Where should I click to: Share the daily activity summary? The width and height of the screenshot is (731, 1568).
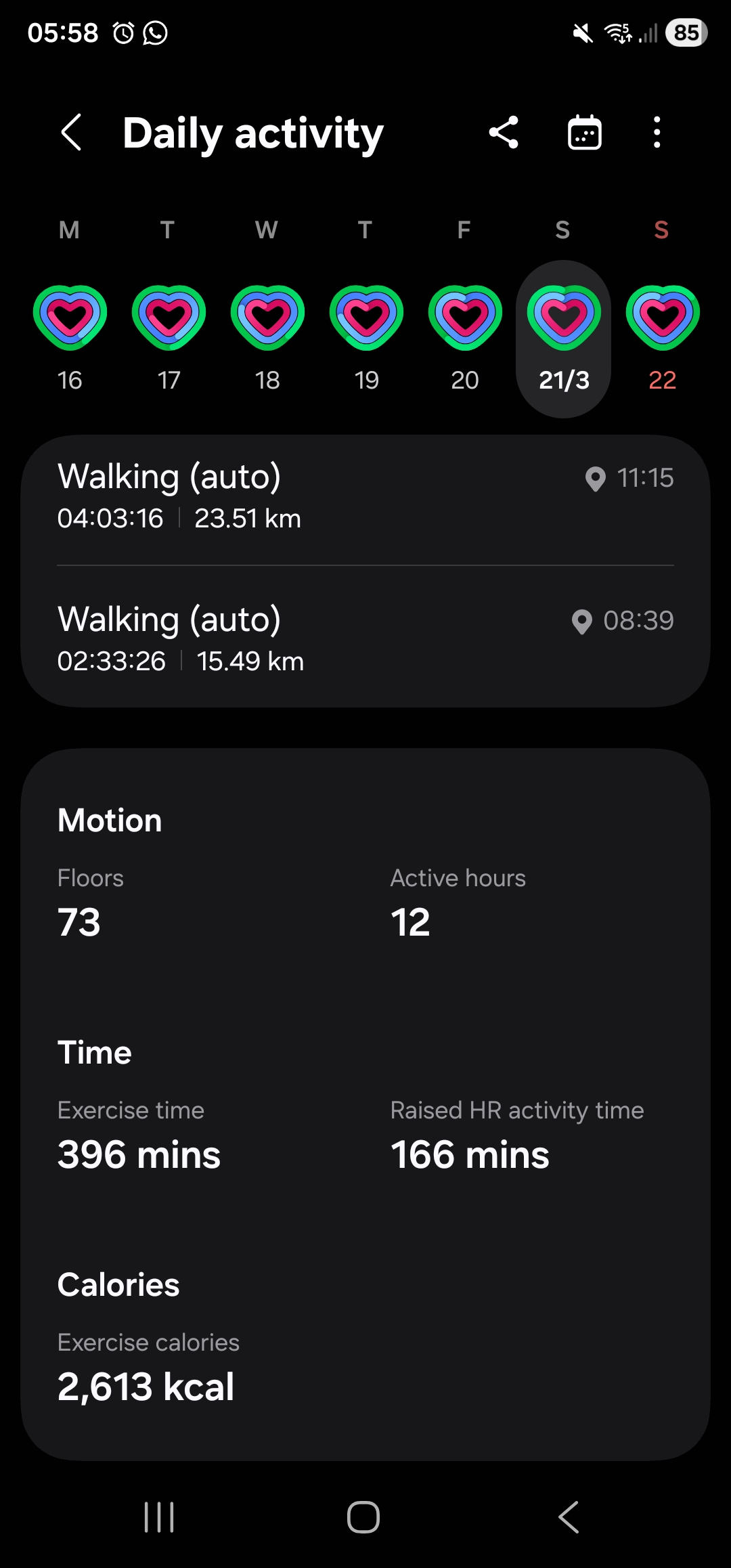tap(504, 132)
